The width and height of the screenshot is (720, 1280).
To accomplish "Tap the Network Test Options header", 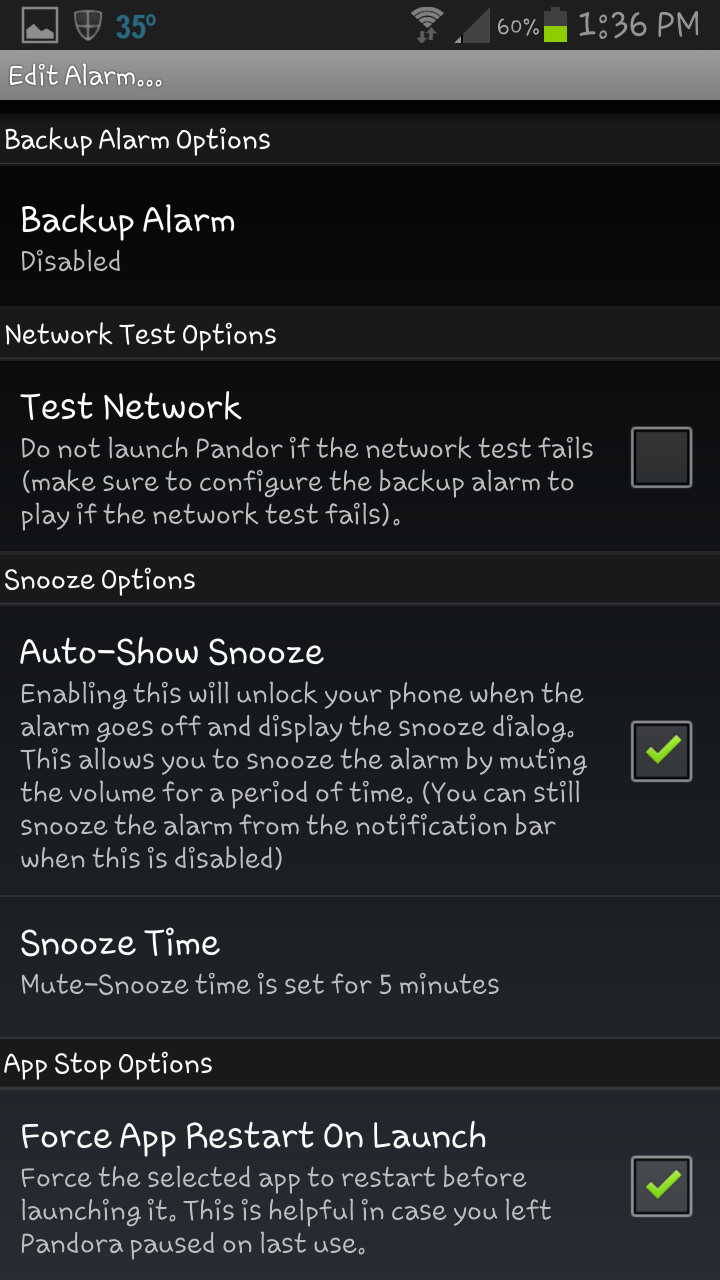I will [141, 335].
